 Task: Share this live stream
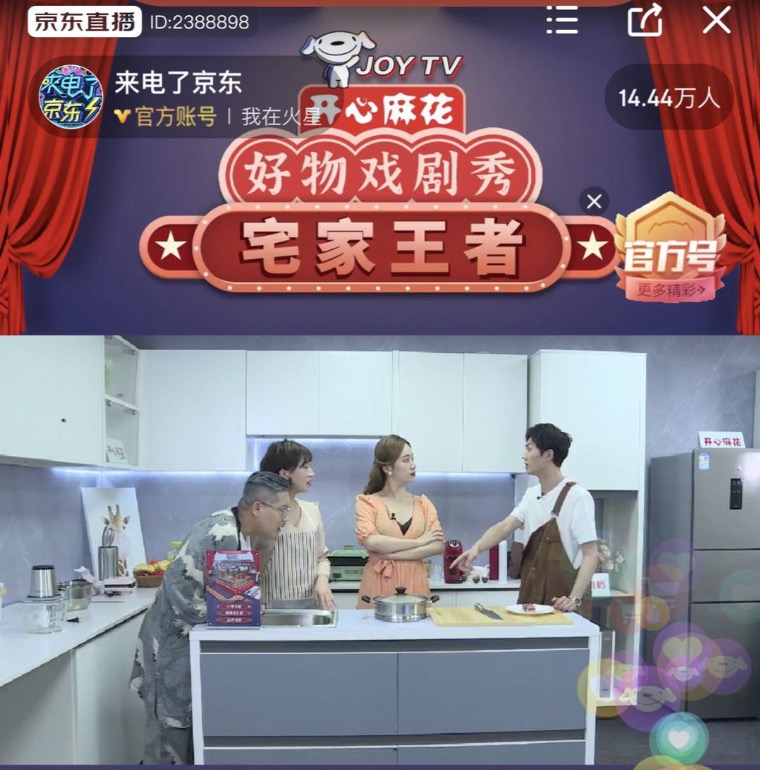644,20
